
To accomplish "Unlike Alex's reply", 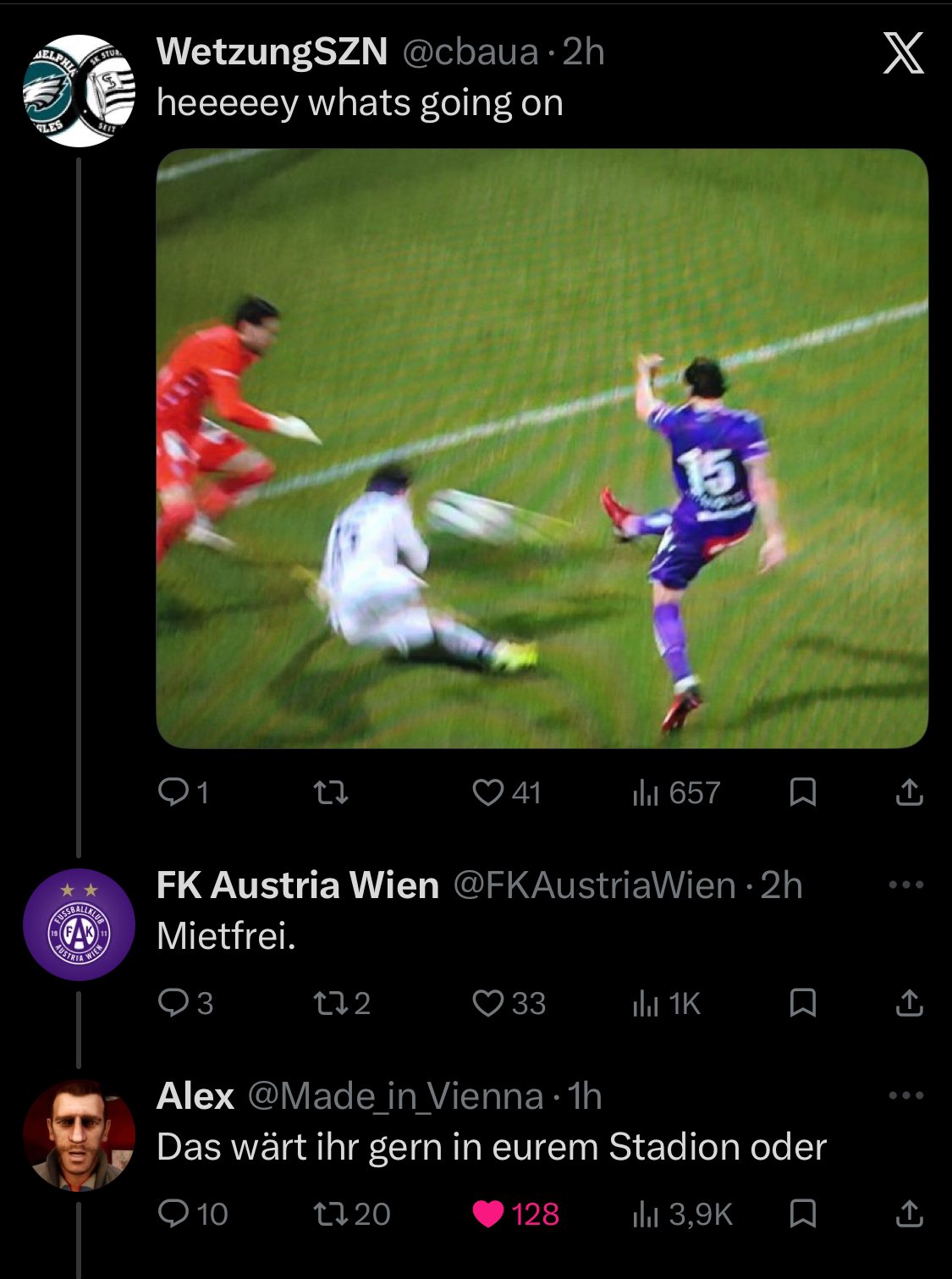I will pos(488,1215).
